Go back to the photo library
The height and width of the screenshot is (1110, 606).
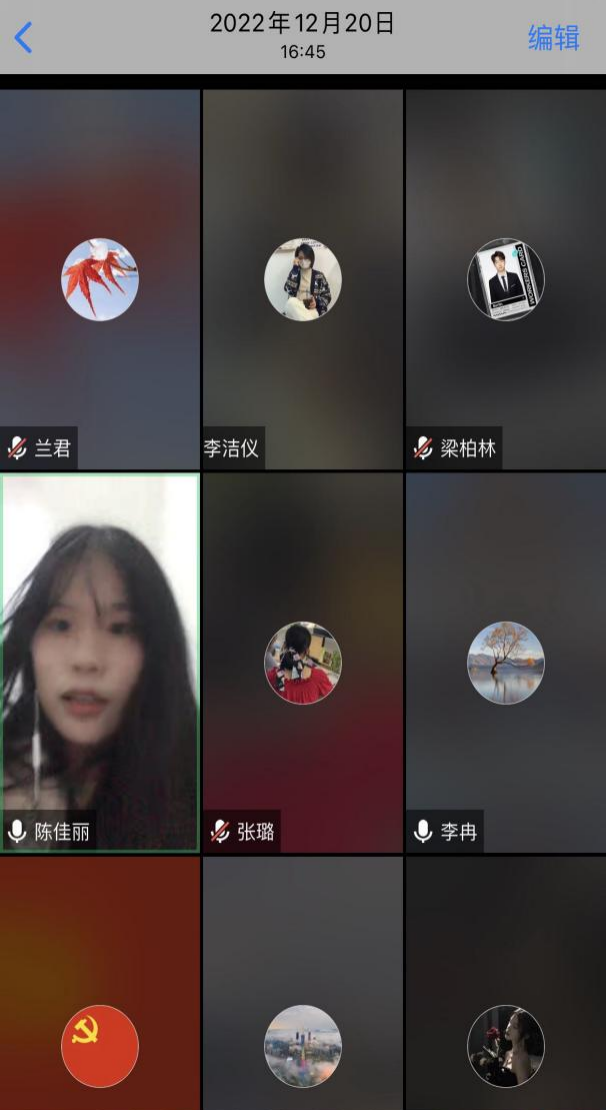pyautogui.click(x=24, y=38)
